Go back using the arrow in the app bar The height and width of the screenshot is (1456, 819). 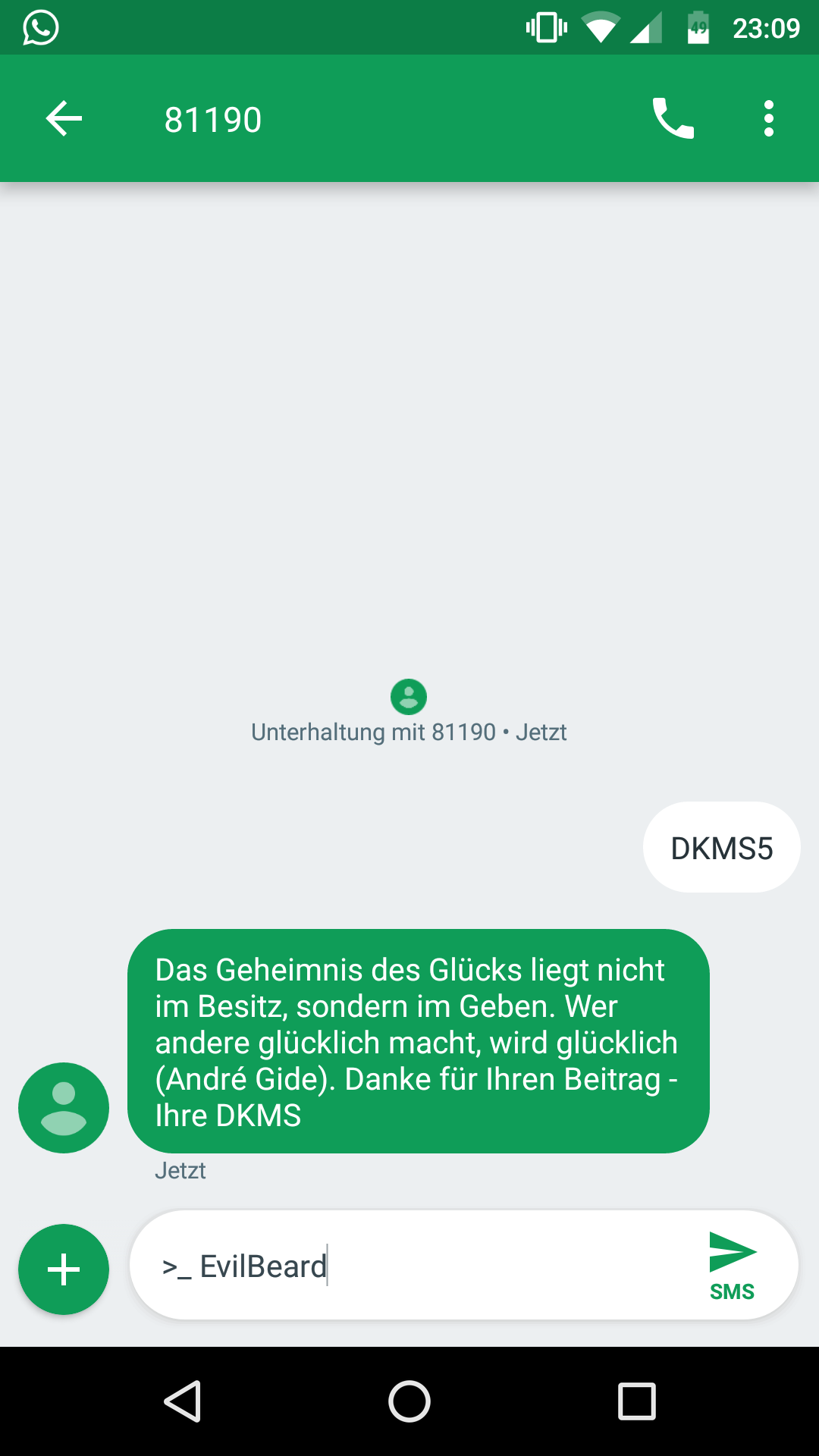point(64,119)
